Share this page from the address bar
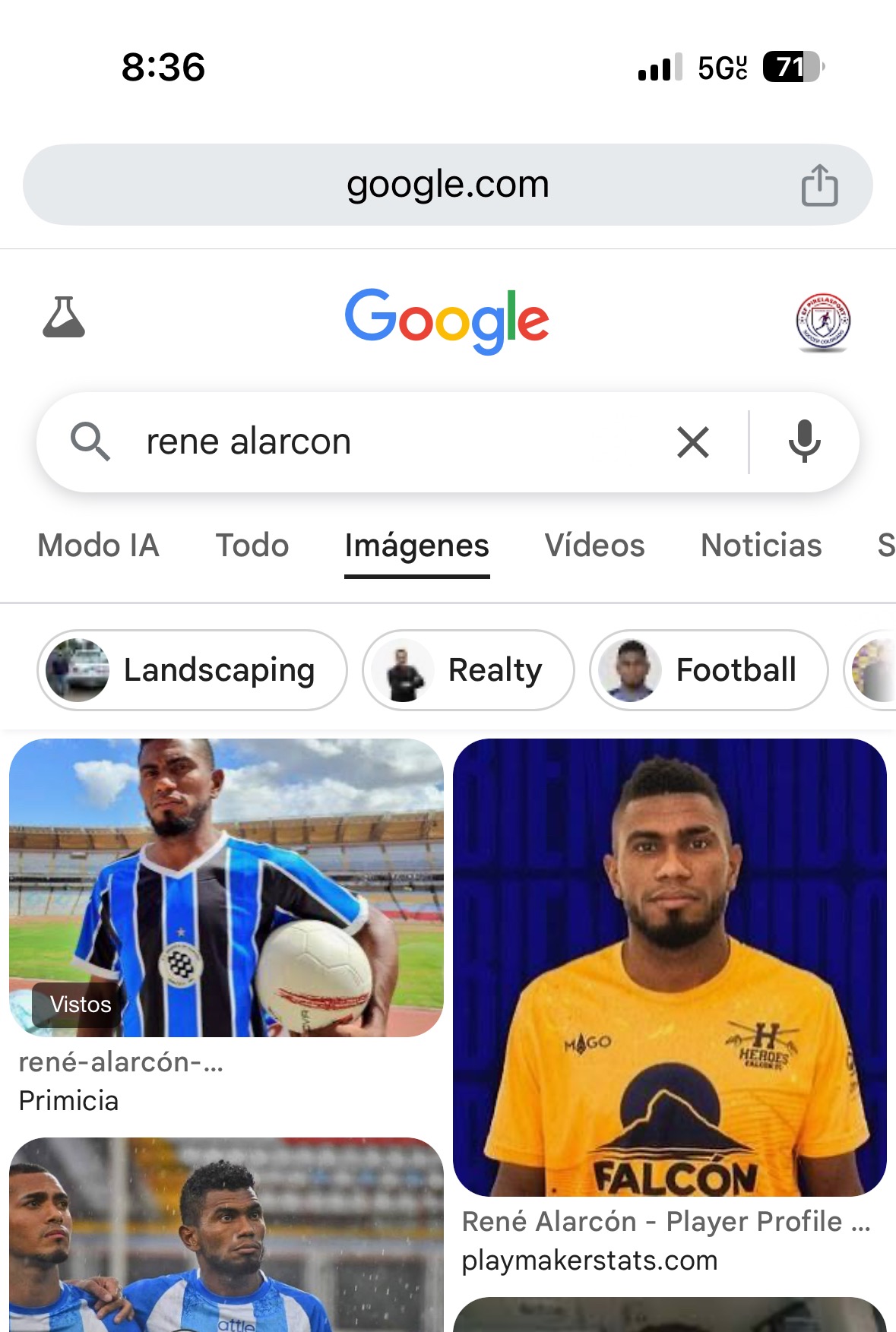This screenshot has height=1332, width=896. point(819,185)
